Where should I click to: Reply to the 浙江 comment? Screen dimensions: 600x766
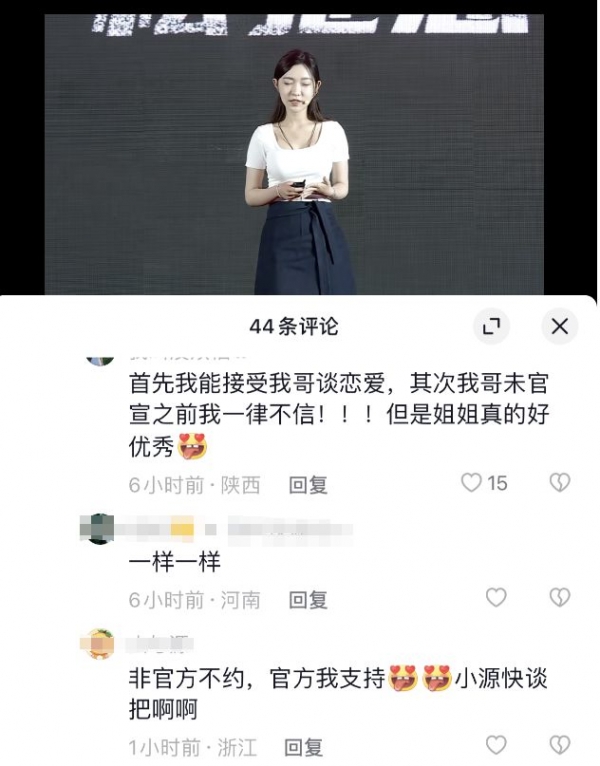(304, 747)
